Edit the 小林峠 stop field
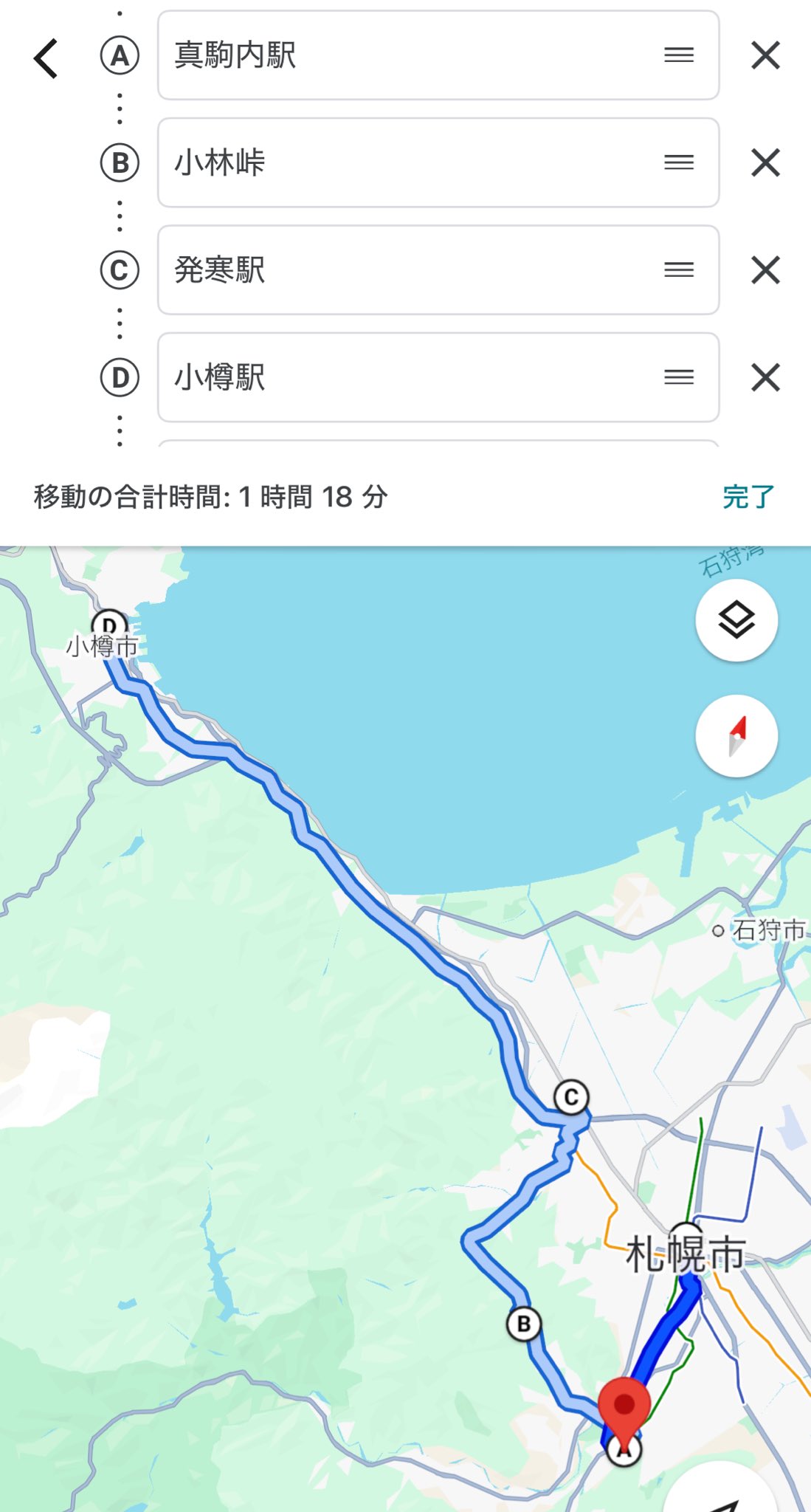The image size is (811, 1512). [x=413, y=162]
